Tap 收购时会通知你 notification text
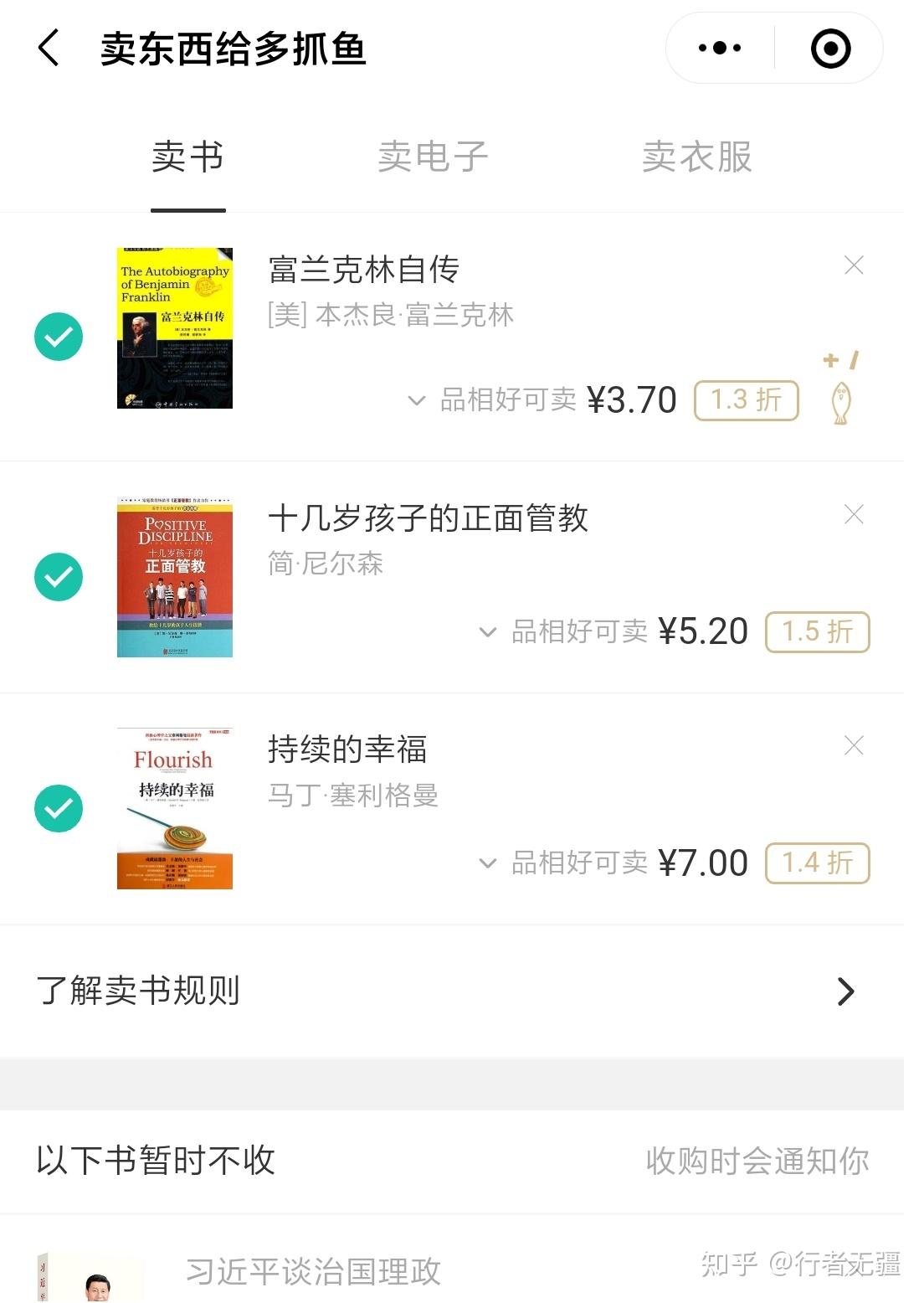This screenshot has width=924, height=1303. click(756, 1161)
